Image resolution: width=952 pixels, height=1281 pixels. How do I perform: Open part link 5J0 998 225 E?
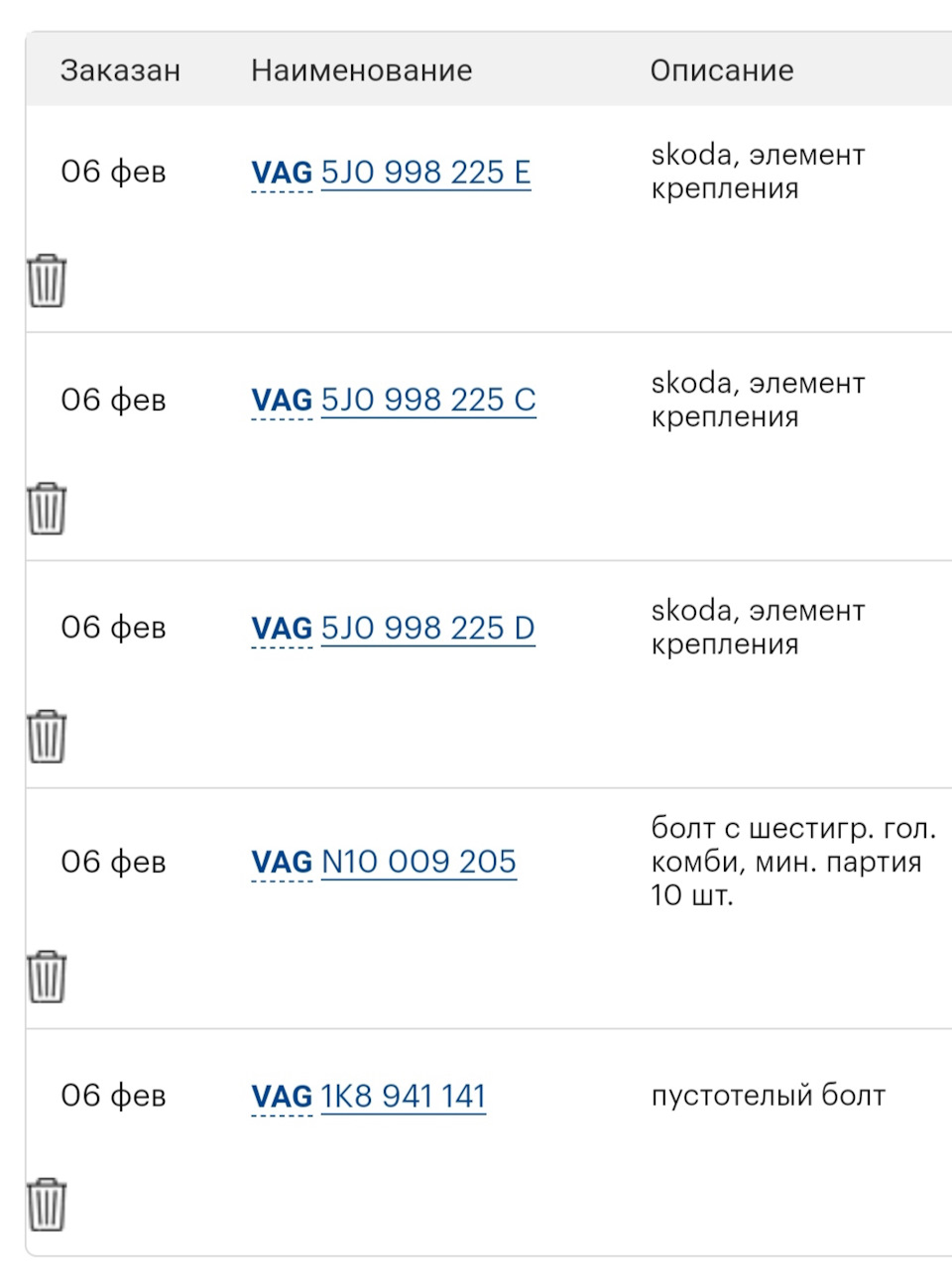(x=425, y=173)
